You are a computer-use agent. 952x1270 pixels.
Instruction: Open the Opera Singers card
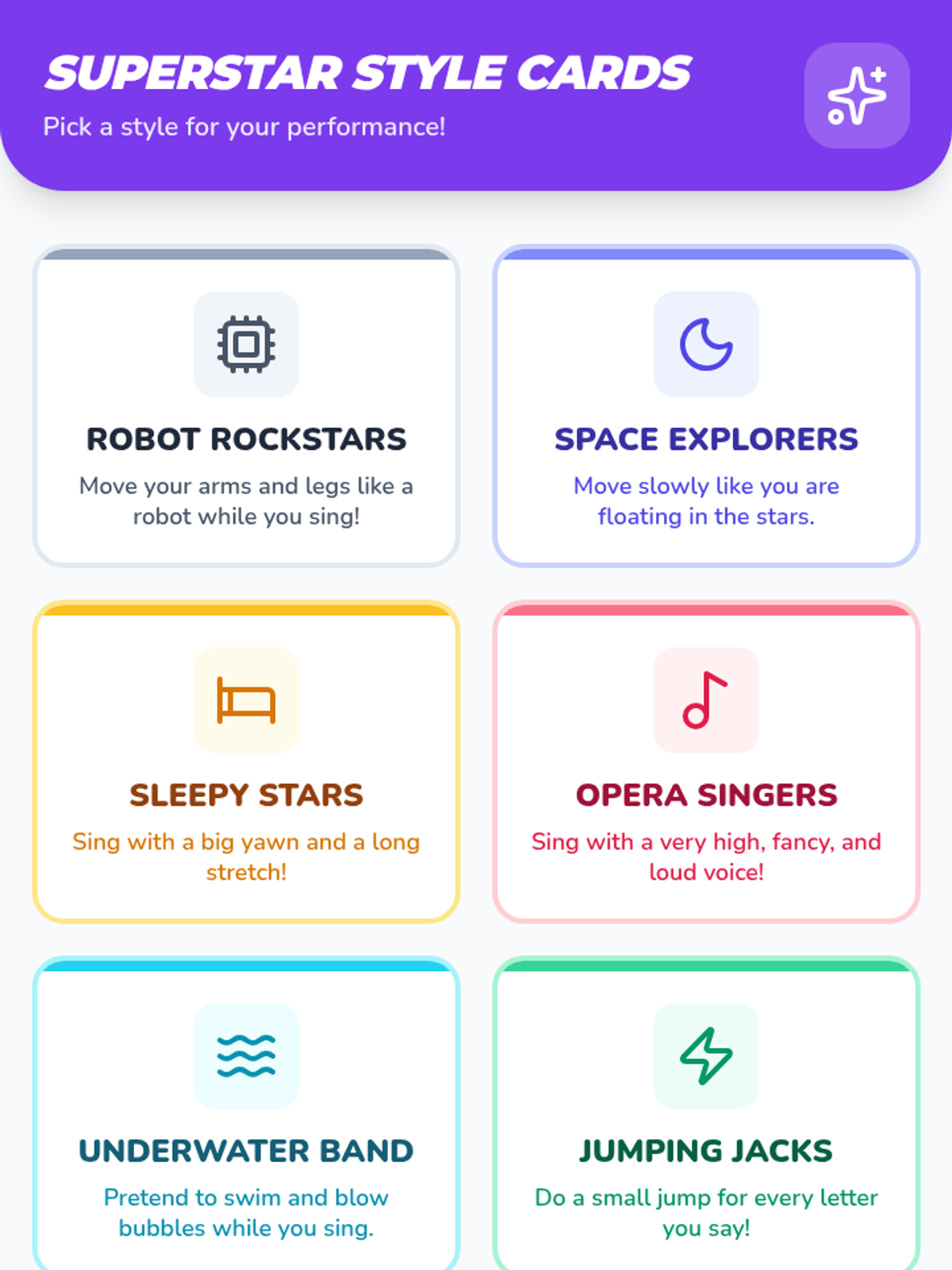[x=706, y=761]
